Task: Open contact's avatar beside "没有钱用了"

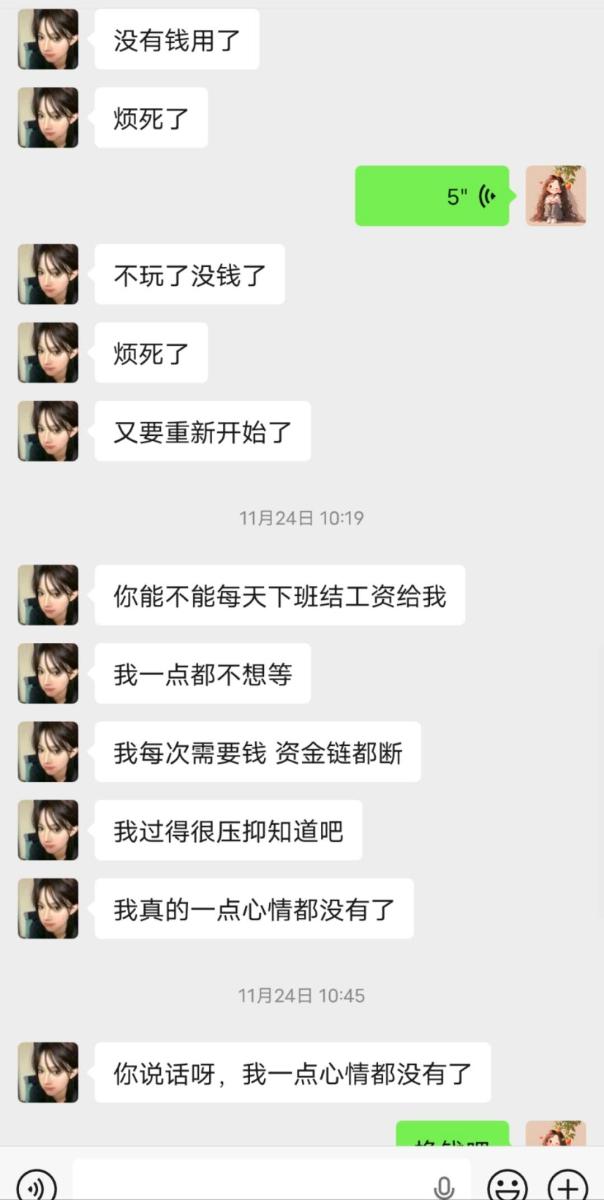Action: click(x=48, y=40)
